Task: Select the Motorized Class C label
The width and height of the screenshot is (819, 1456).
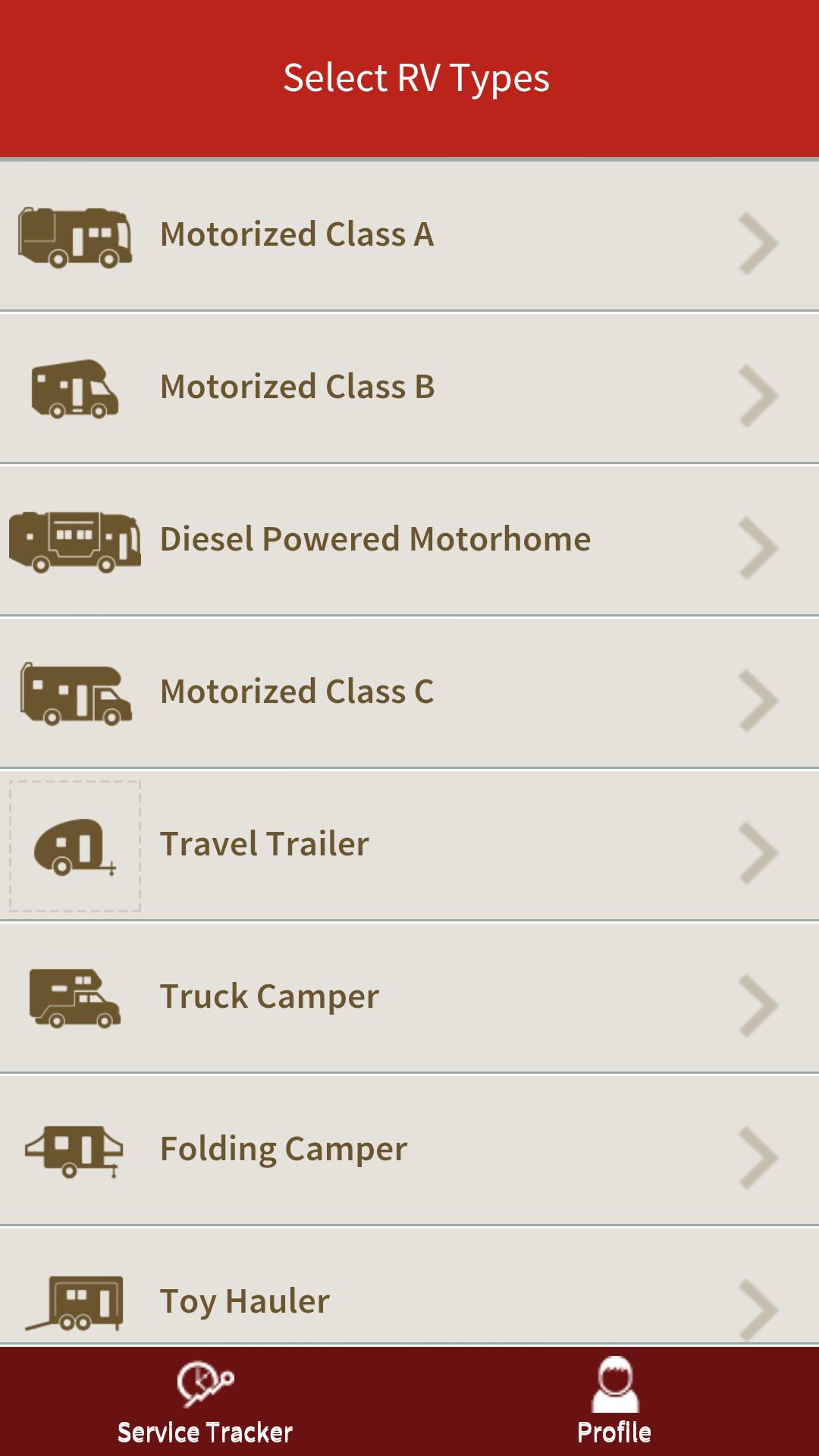Action: pyautogui.click(x=297, y=691)
